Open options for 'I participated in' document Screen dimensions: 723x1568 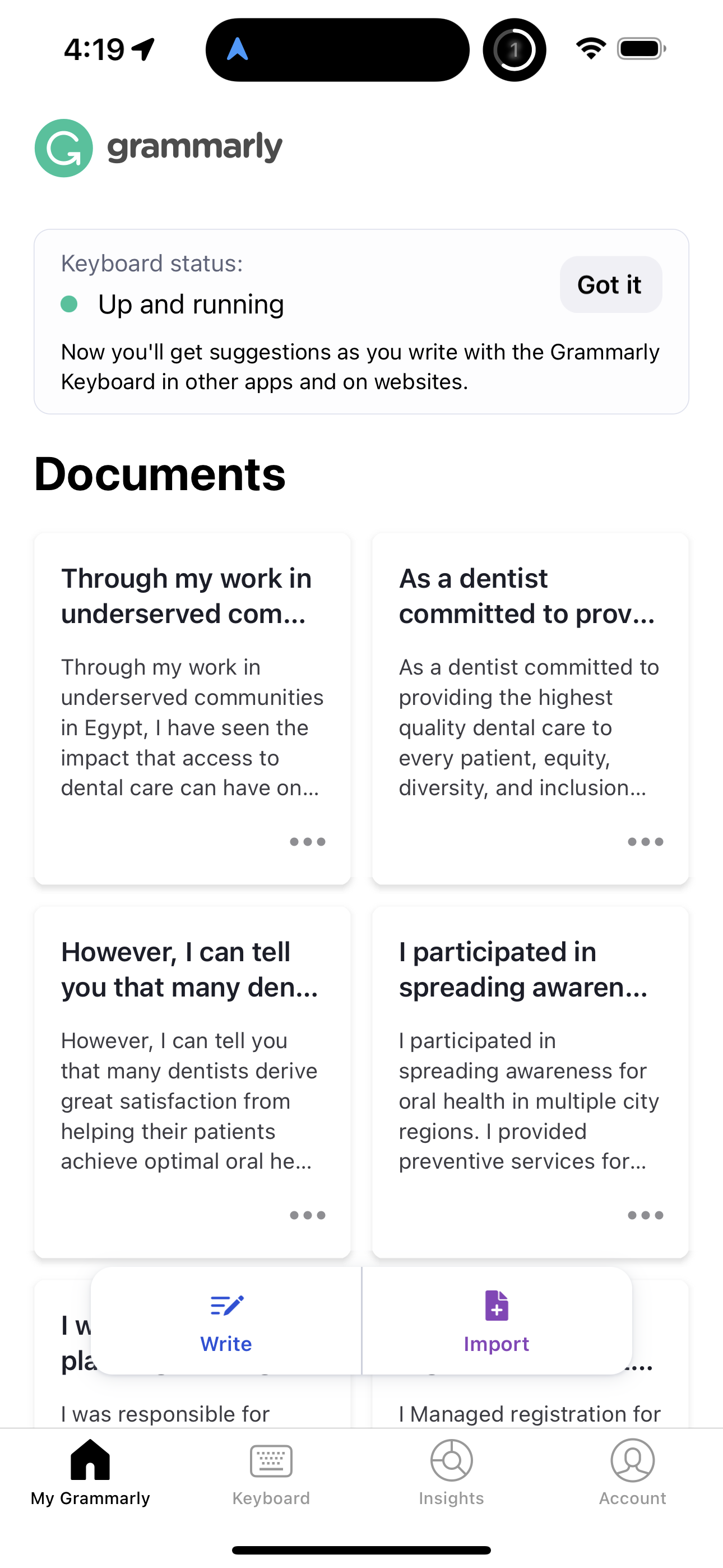pos(645,1216)
